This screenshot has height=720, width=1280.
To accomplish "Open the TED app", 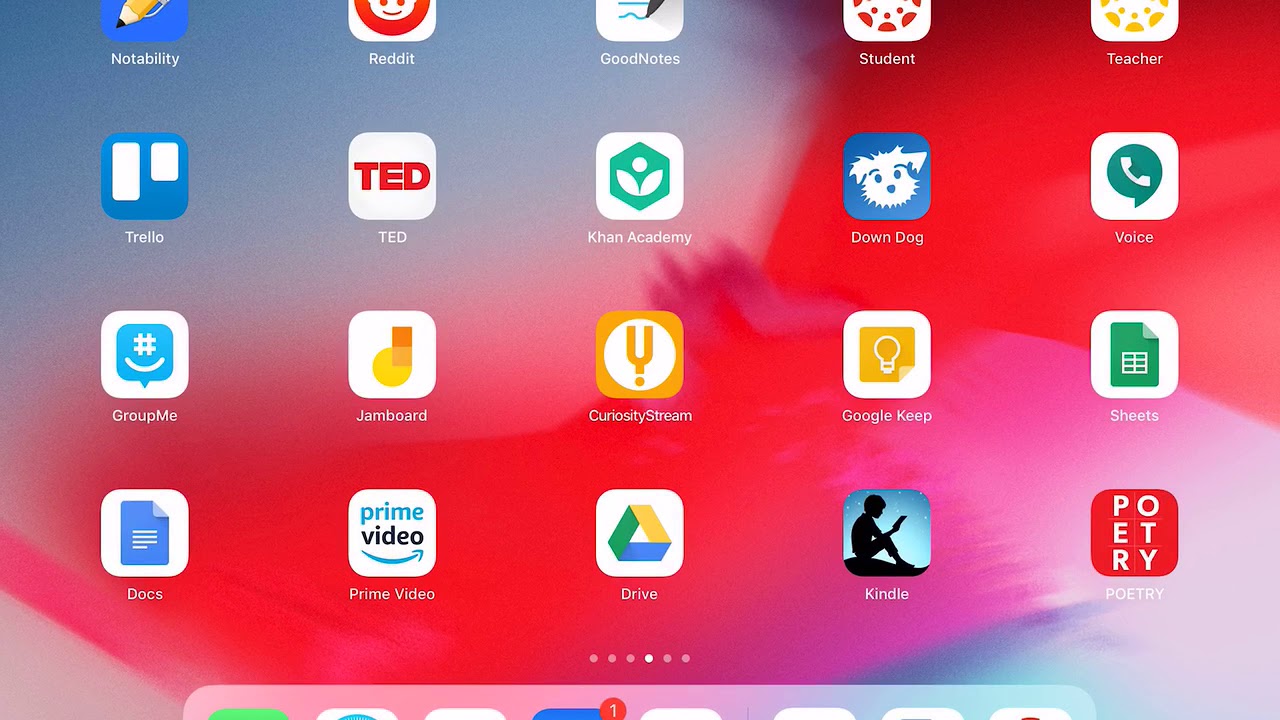I will click(392, 176).
